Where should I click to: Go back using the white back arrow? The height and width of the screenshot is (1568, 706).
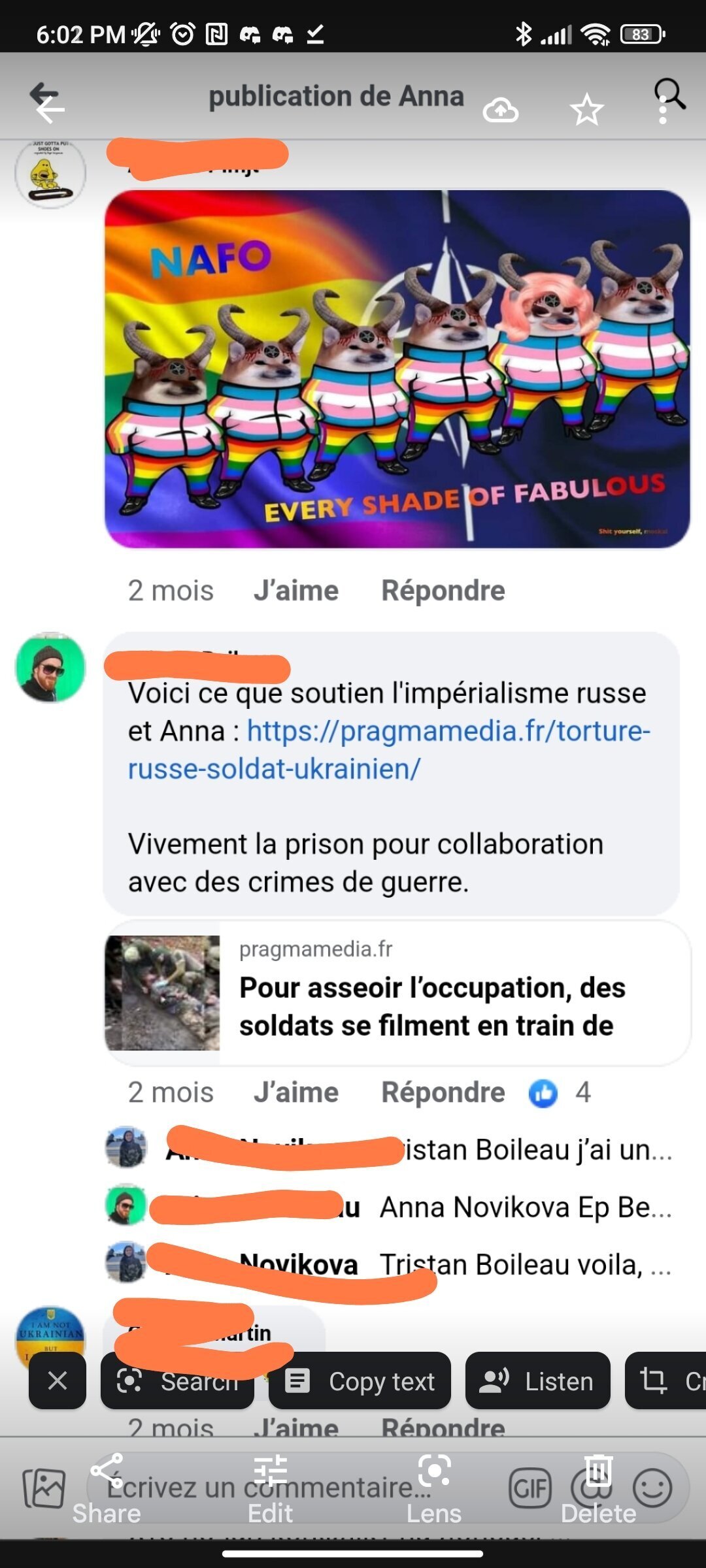(50, 110)
